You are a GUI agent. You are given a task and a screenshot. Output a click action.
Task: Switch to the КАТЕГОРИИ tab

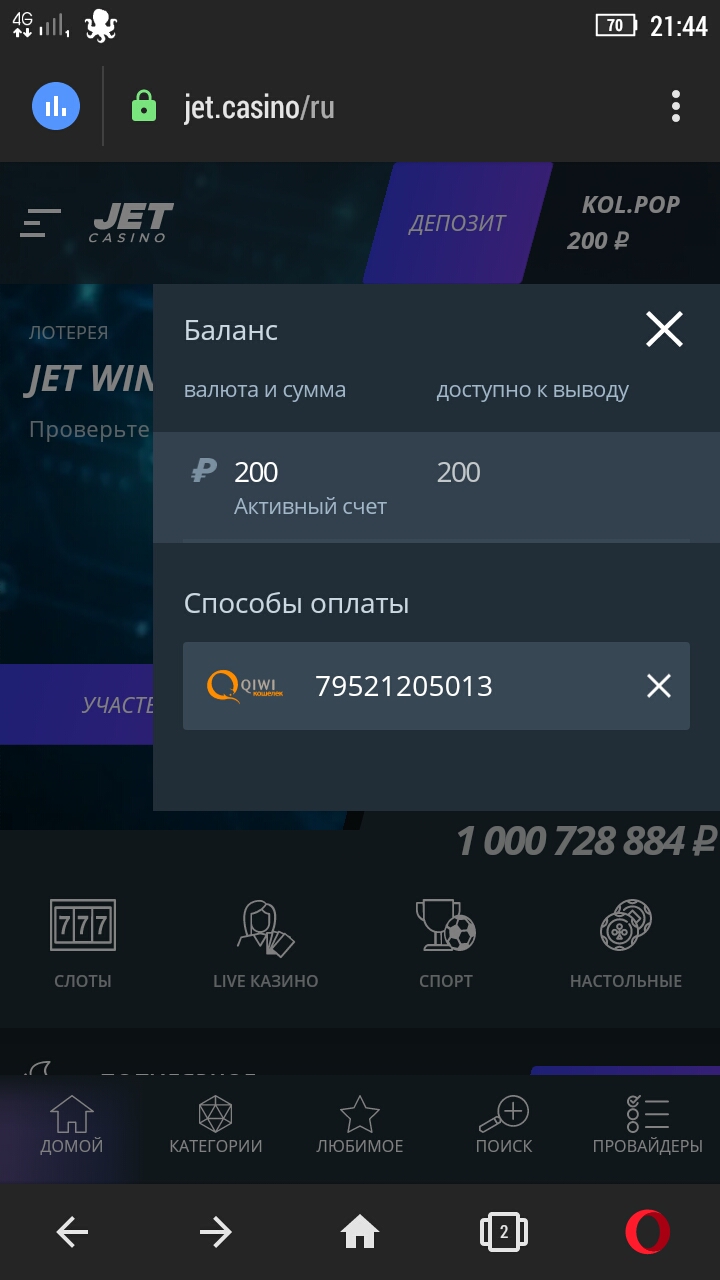pos(216,1126)
